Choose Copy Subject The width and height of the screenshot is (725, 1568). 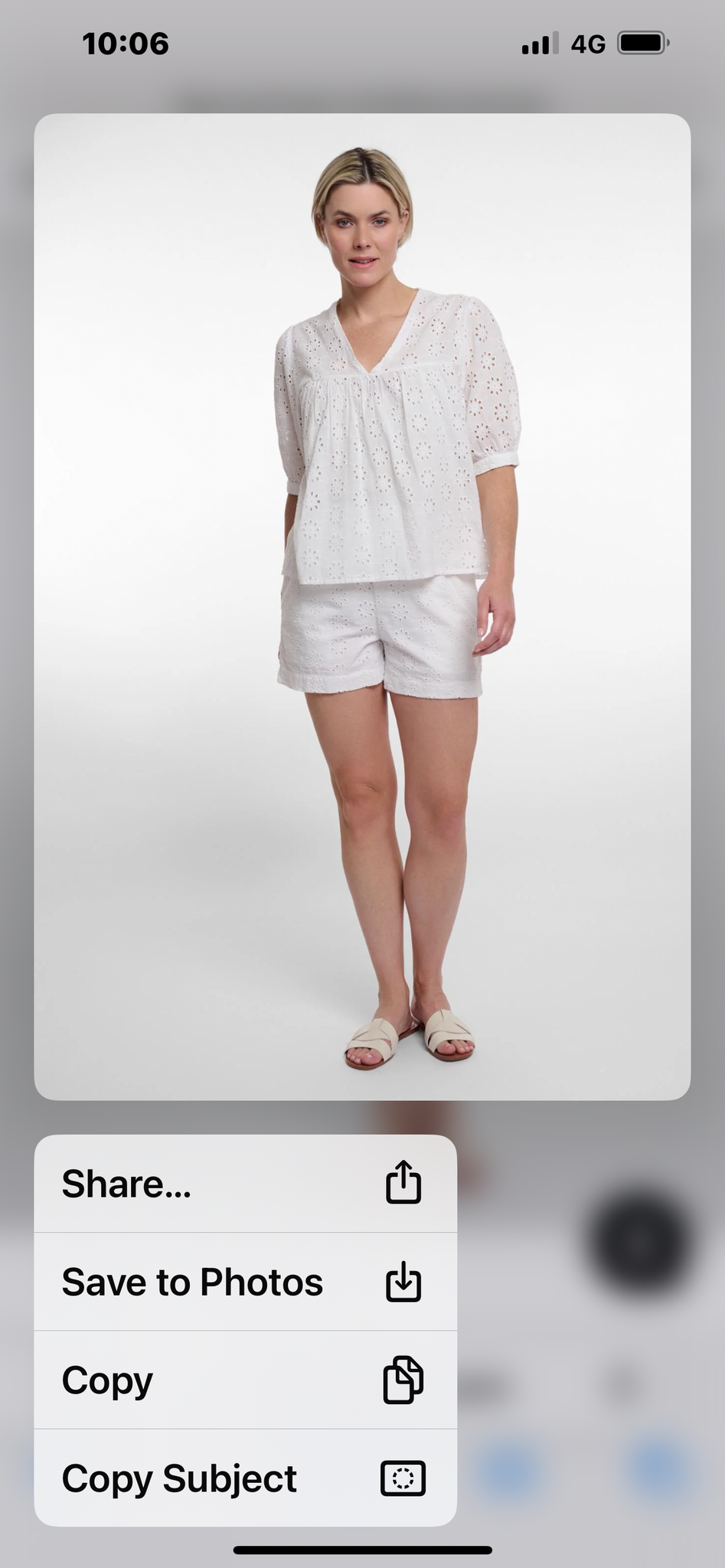[245, 1478]
